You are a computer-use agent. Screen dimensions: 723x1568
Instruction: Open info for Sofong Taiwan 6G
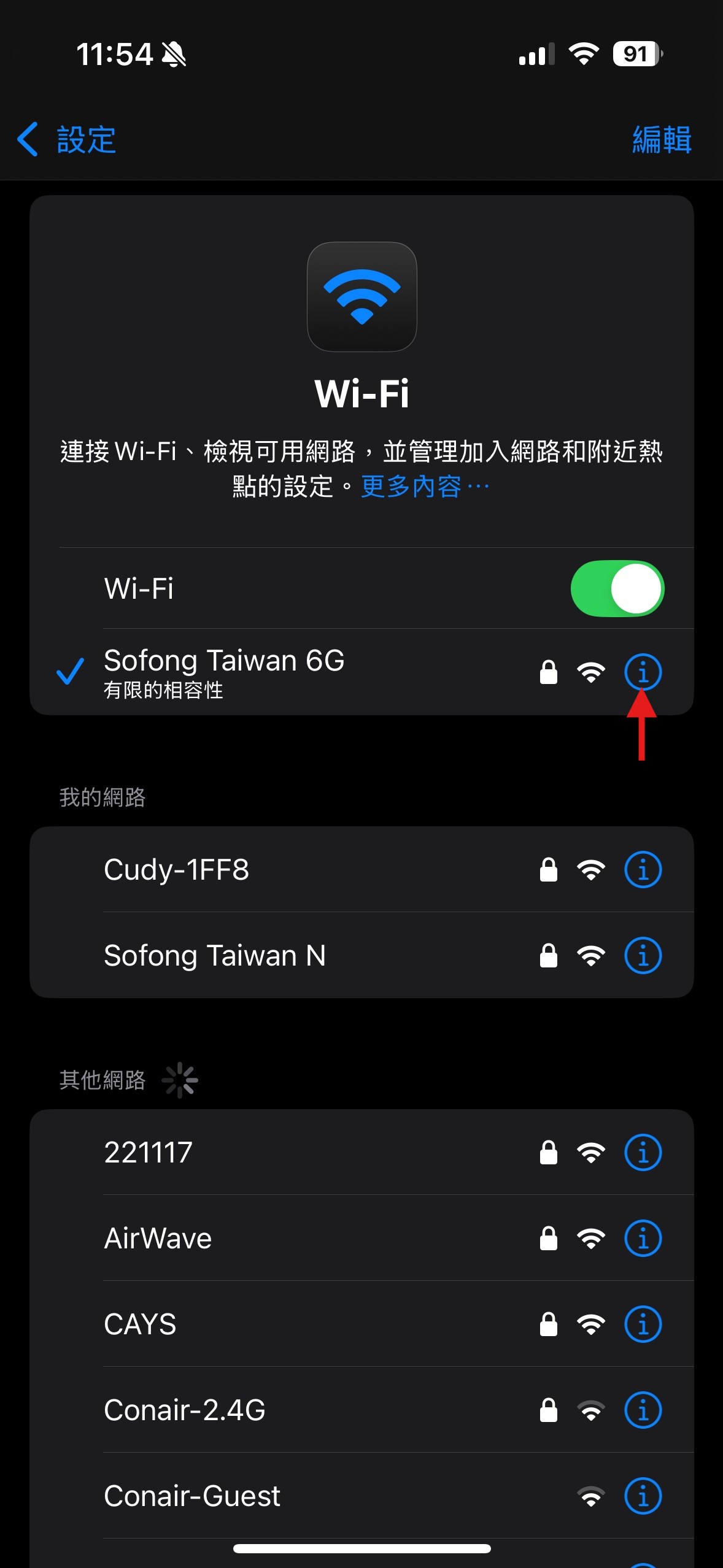tap(643, 672)
